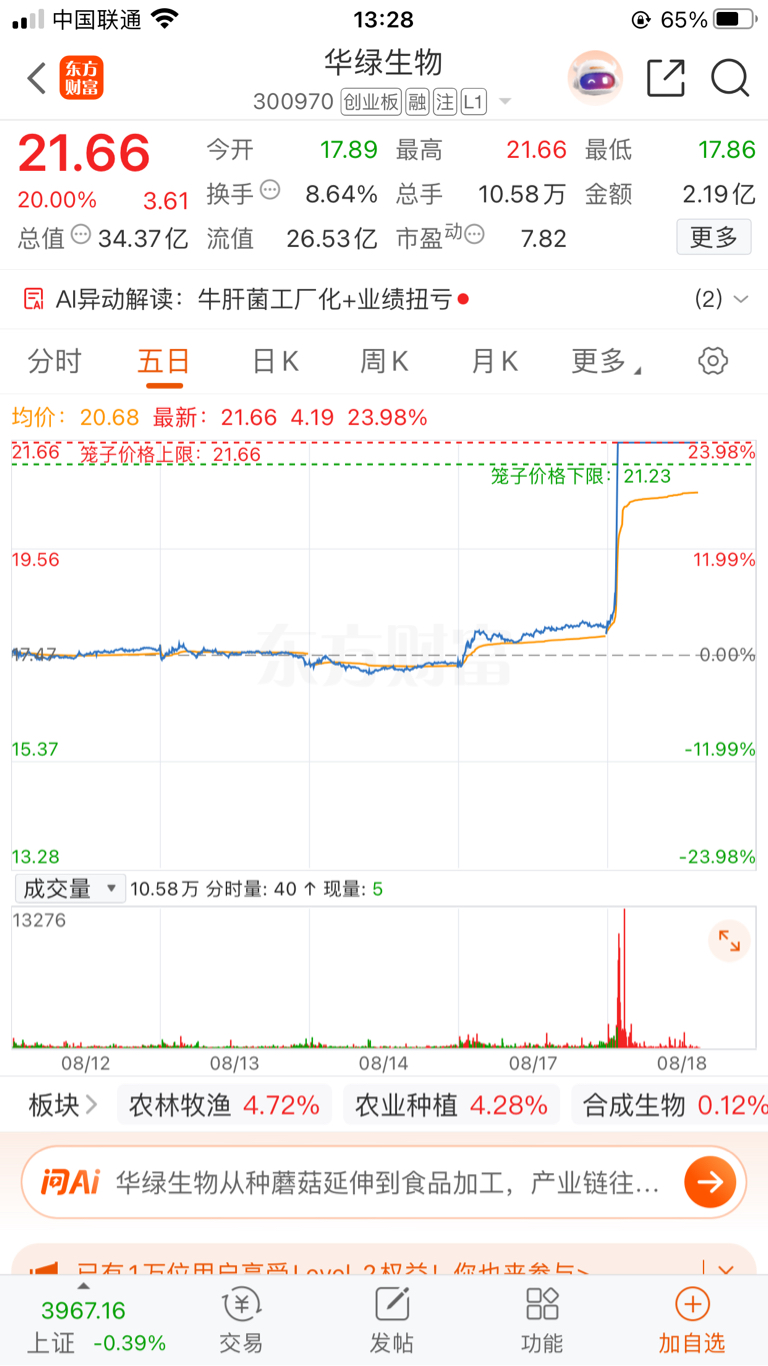
Task: Switch to the 周K chart tab
Action: 384,361
